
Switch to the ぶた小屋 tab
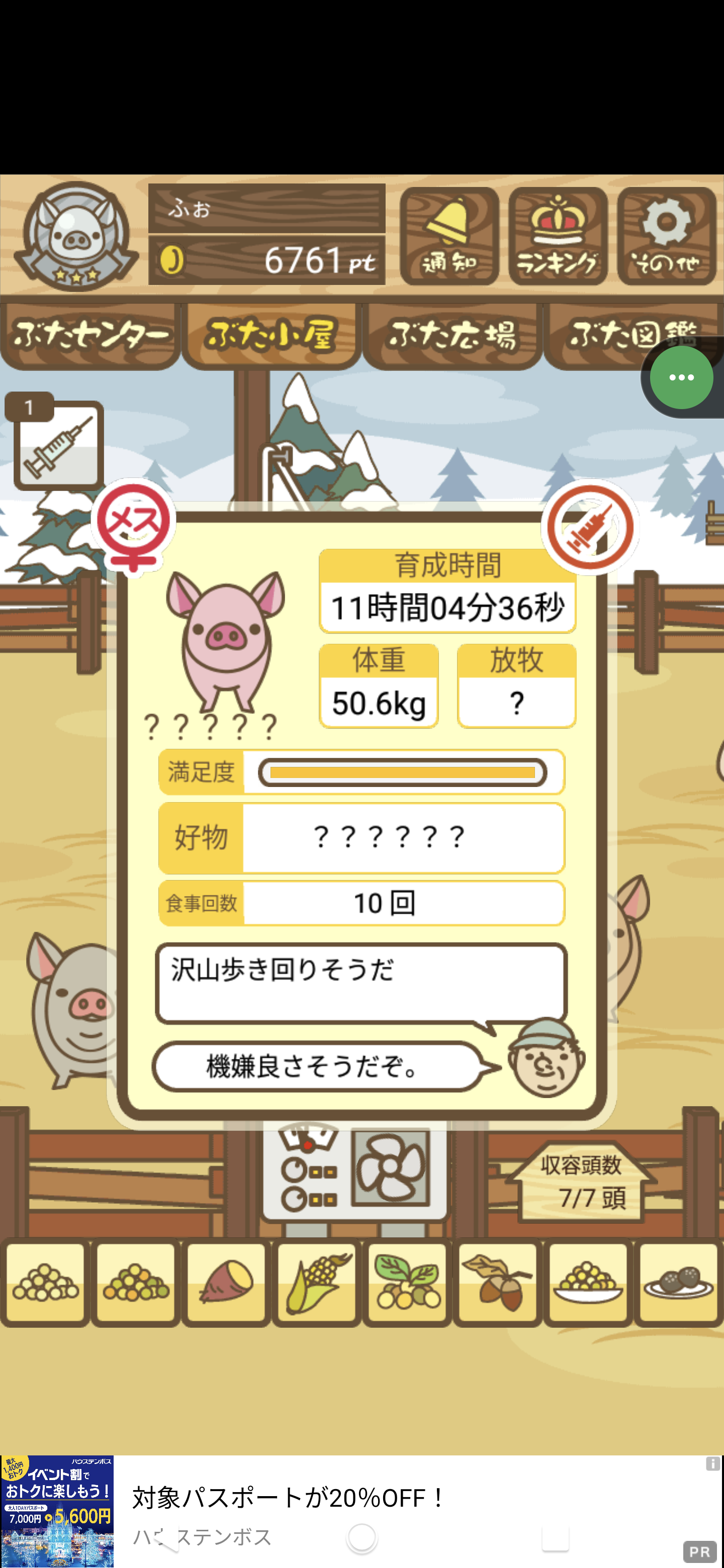(x=271, y=335)
